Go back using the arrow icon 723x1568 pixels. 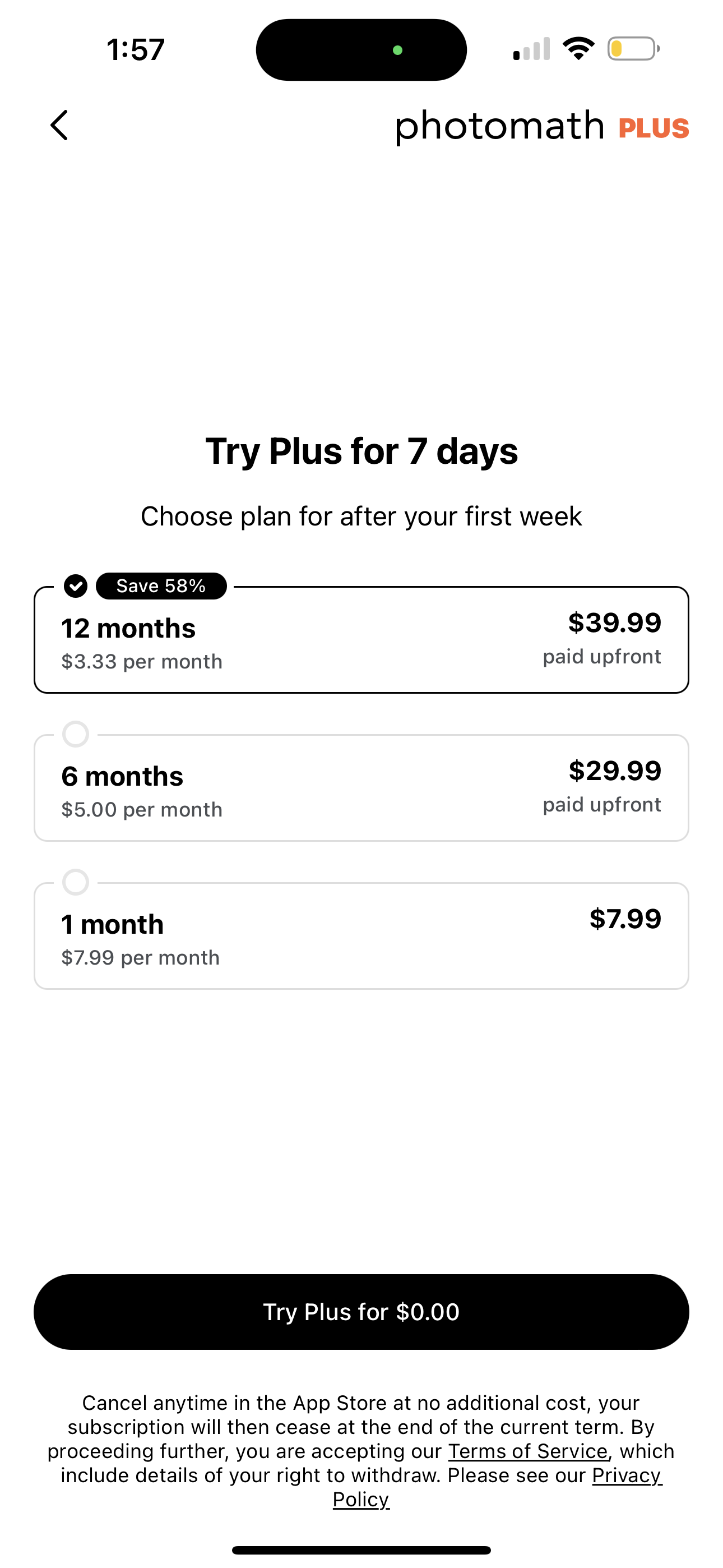[x=59, y=126]
